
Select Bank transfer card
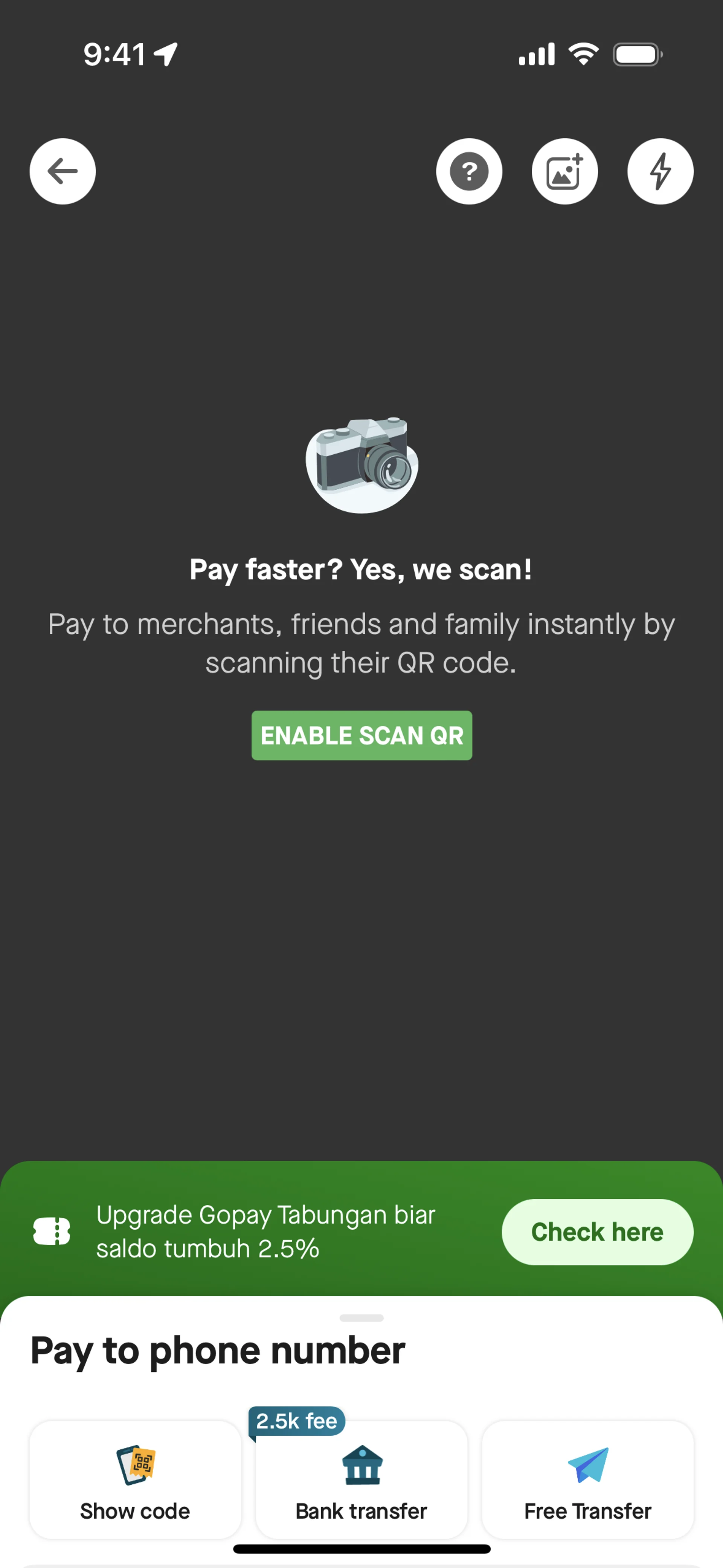[361, 1479]
